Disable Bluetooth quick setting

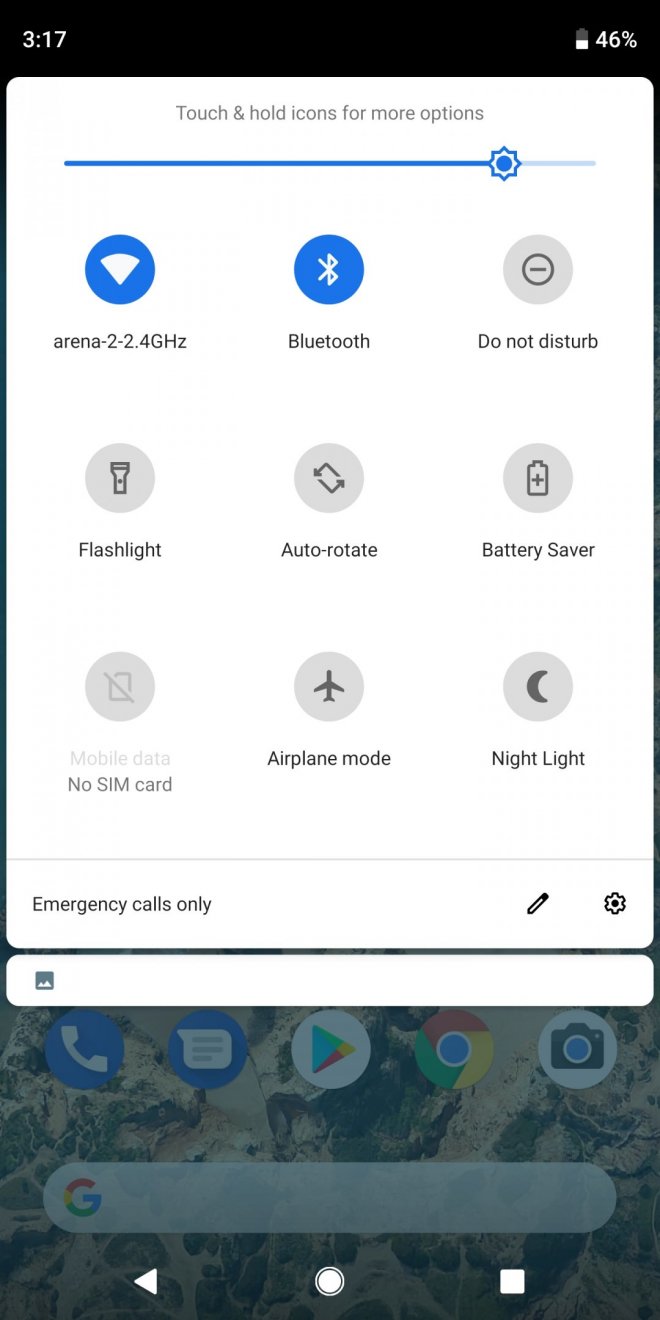pyautogui.click(x=329, y=269)
